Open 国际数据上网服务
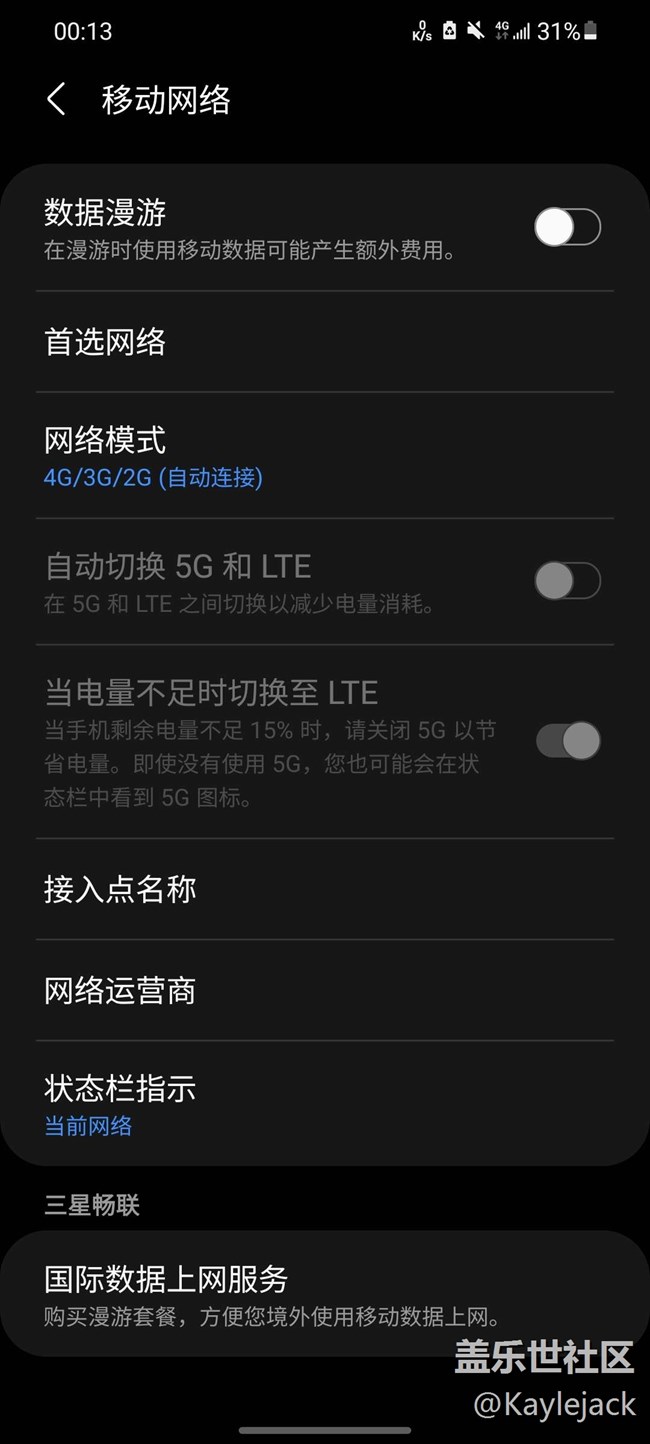 pos(324,1294)
